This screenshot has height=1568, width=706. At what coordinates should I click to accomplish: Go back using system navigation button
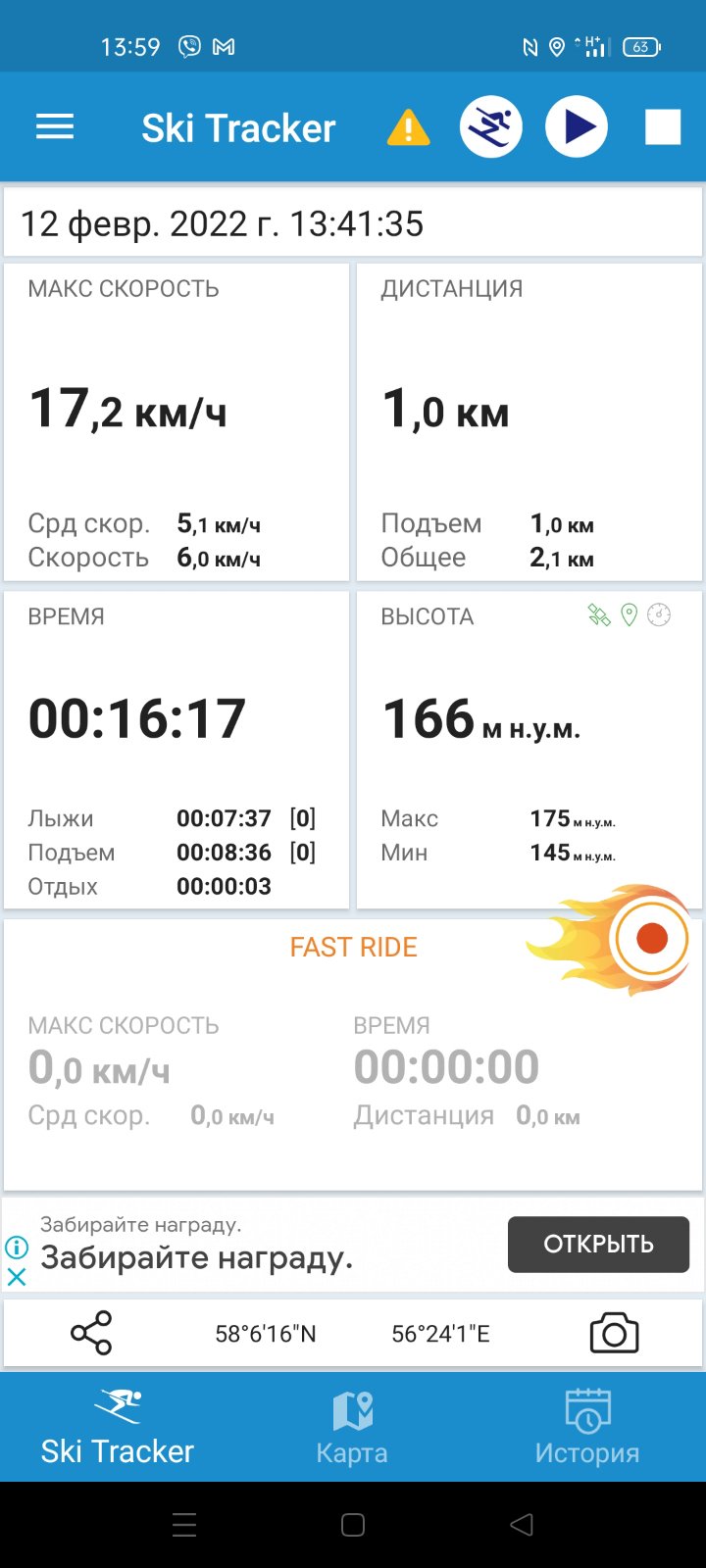coord(522,1524)
